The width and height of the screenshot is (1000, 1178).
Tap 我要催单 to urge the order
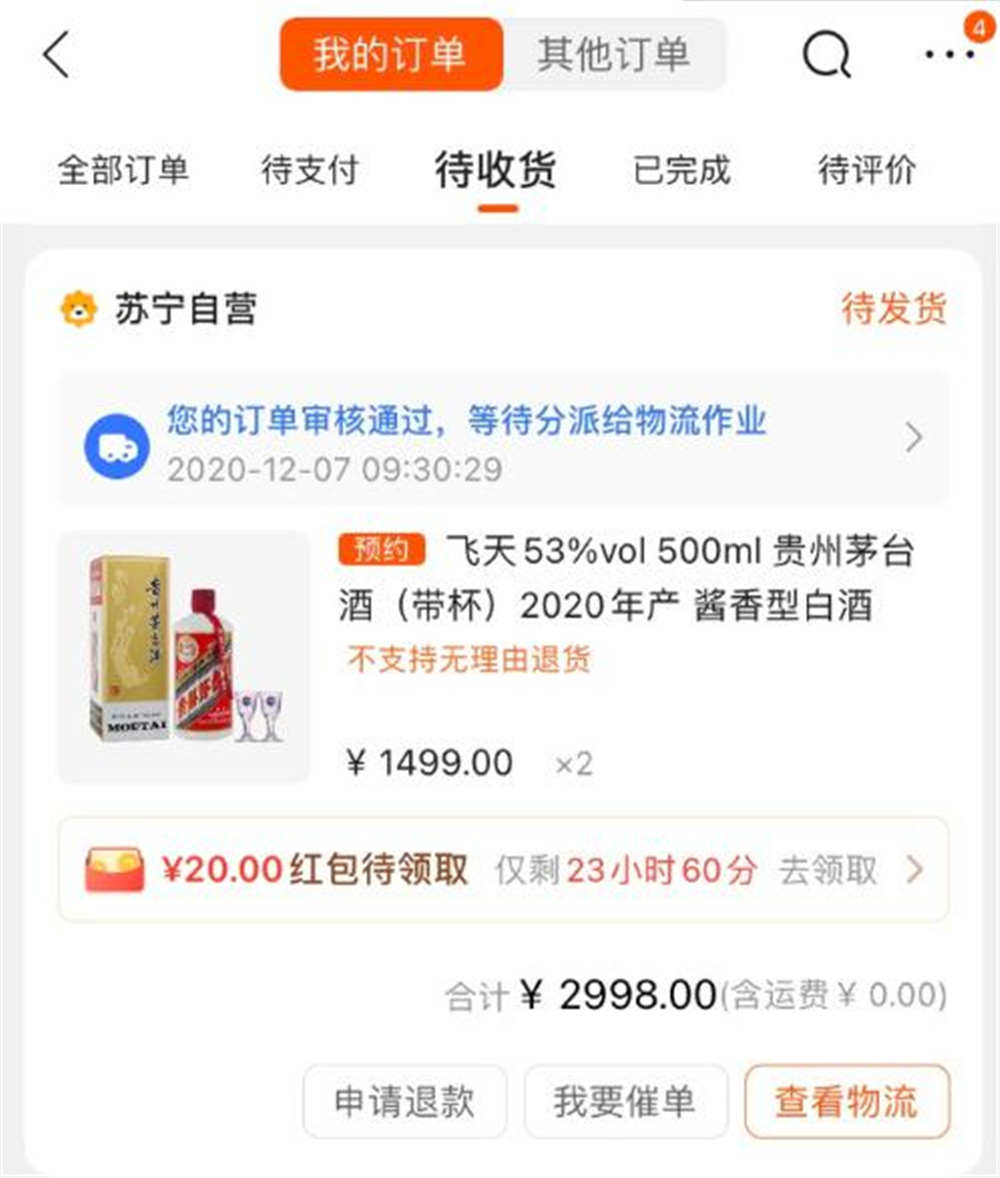click(x=625, y=1101)
